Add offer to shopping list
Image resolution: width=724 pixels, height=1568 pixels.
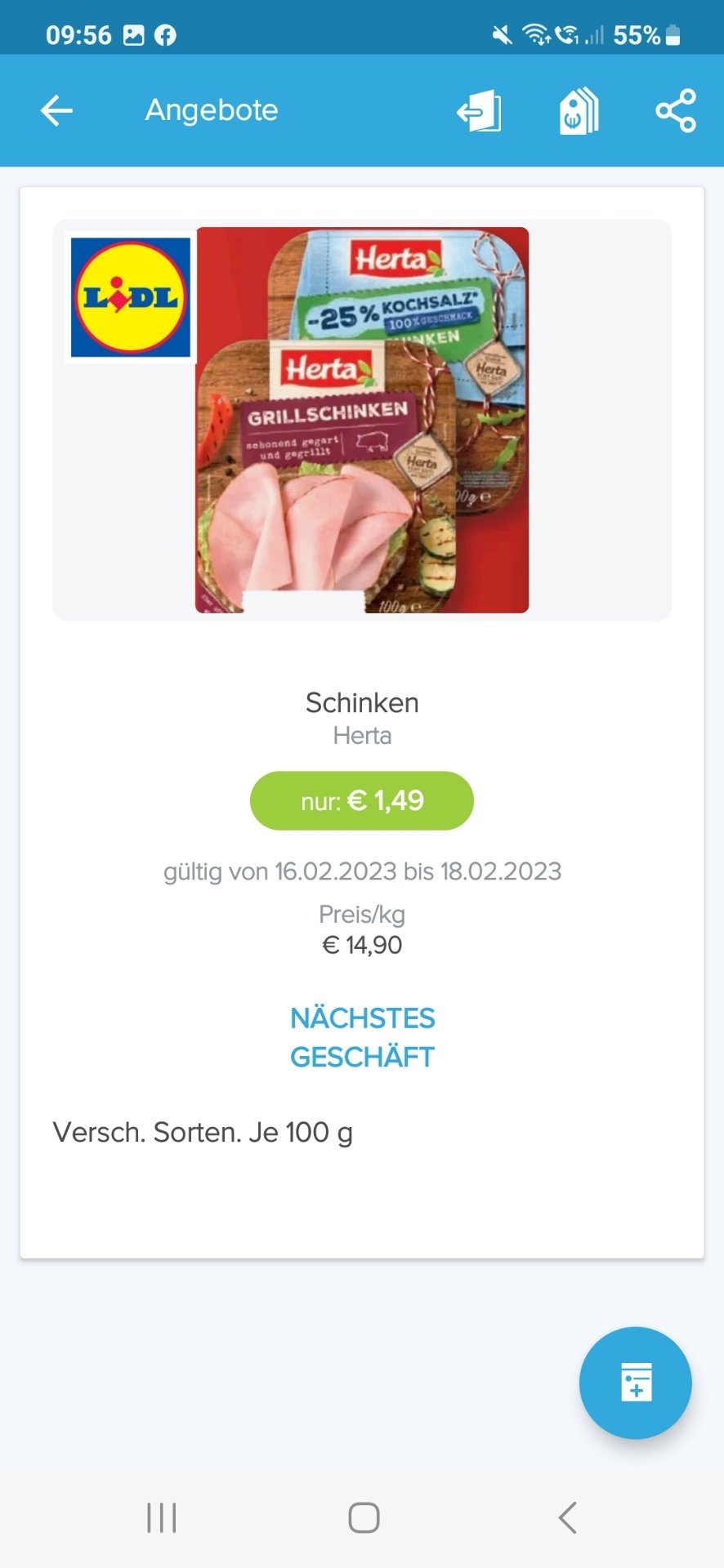[x=636, y=1383]
